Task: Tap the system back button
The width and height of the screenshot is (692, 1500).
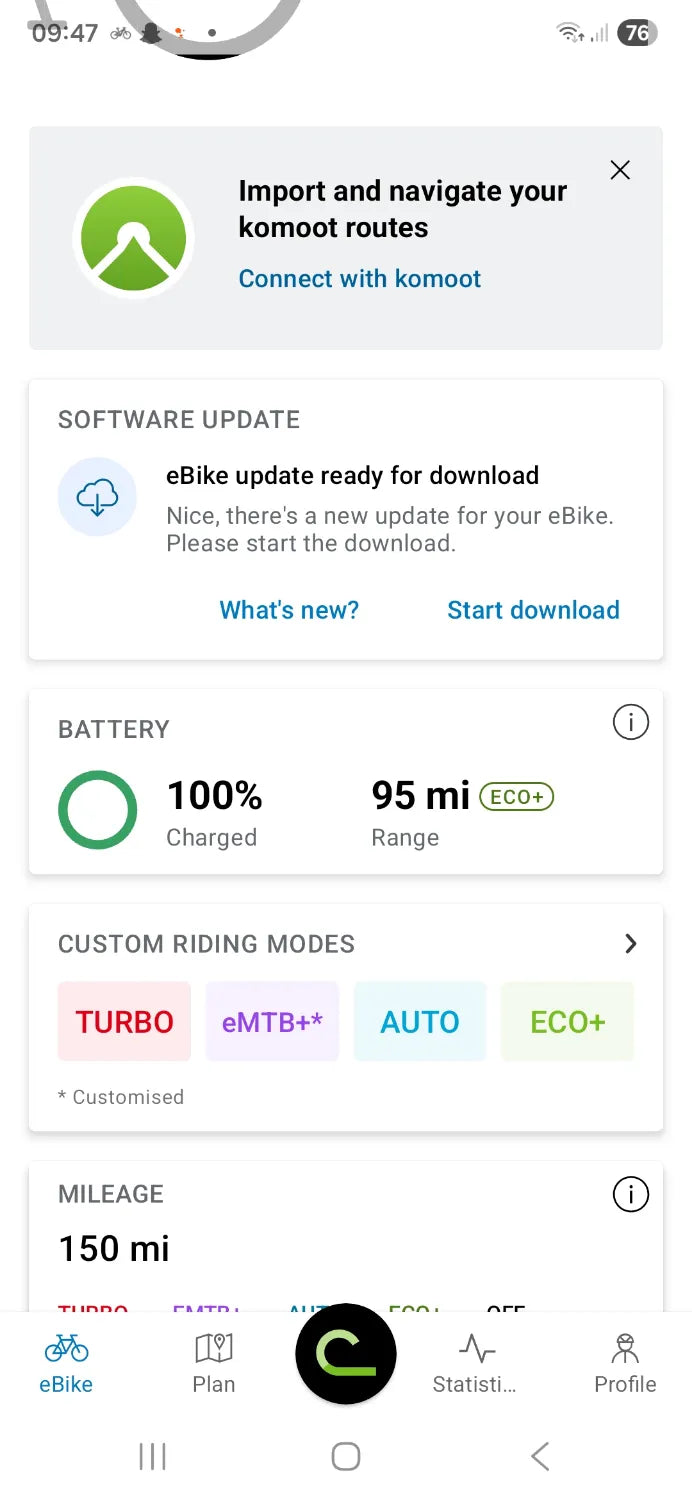Action: point(540,1456)
